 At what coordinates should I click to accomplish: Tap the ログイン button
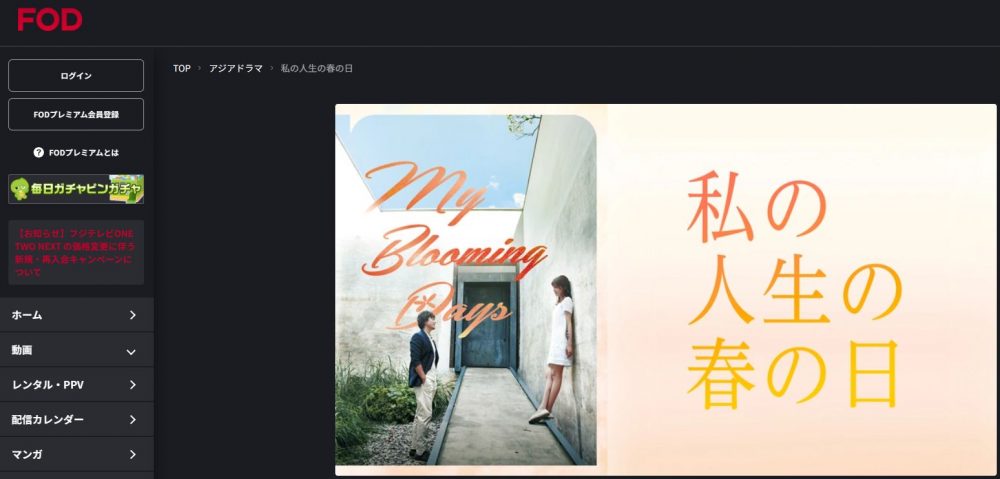(76, 76)
